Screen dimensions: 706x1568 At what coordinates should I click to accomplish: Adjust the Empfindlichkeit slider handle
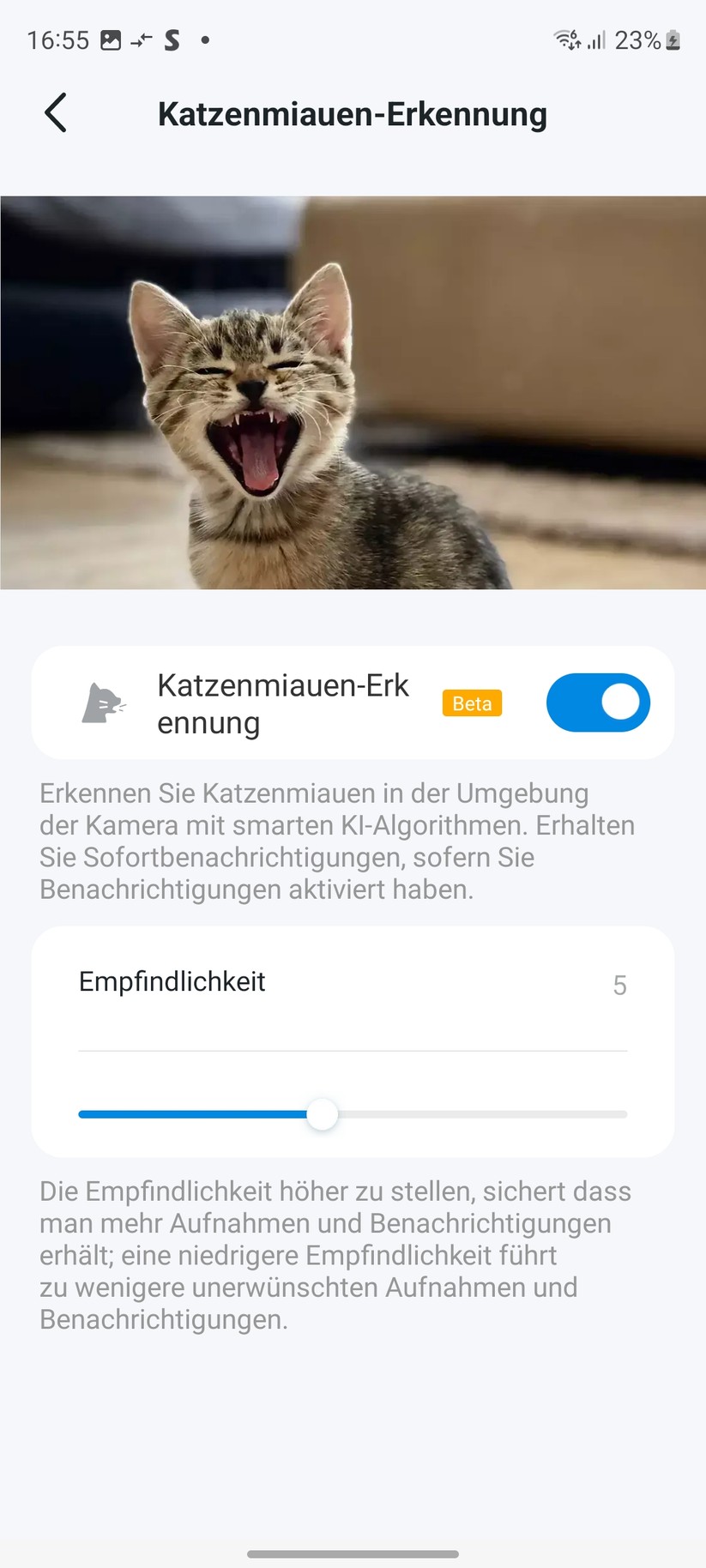(x=322, y=1113)
